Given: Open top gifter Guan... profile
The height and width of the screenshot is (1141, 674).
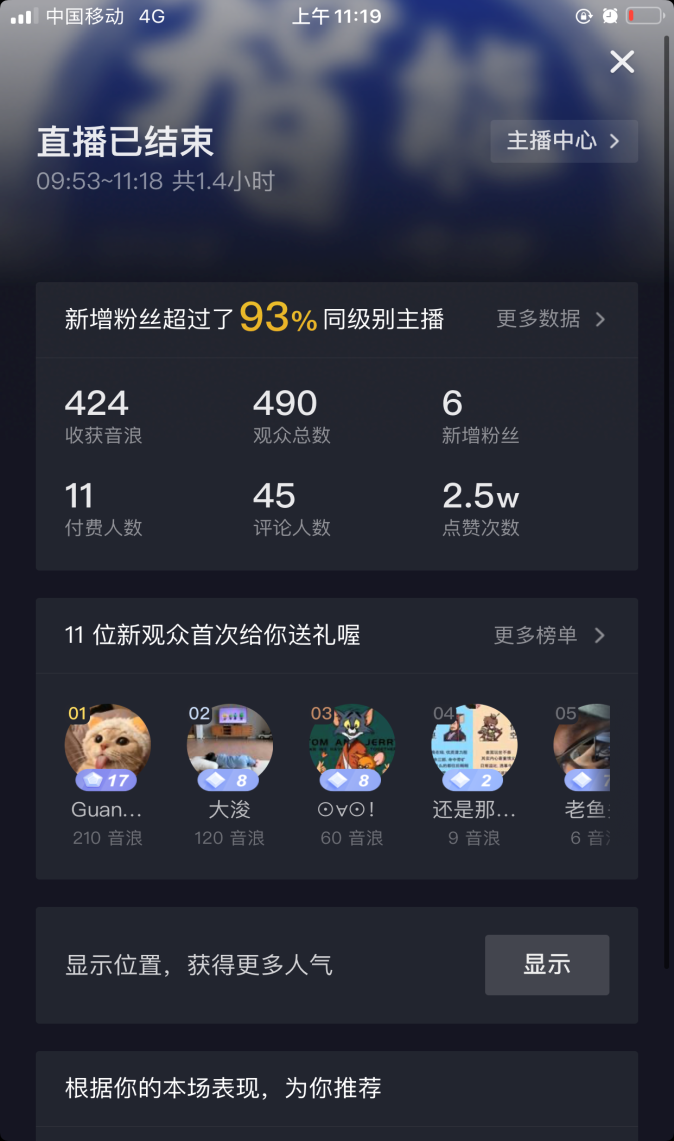Looking at the screenshot, I should click(108, 745).
